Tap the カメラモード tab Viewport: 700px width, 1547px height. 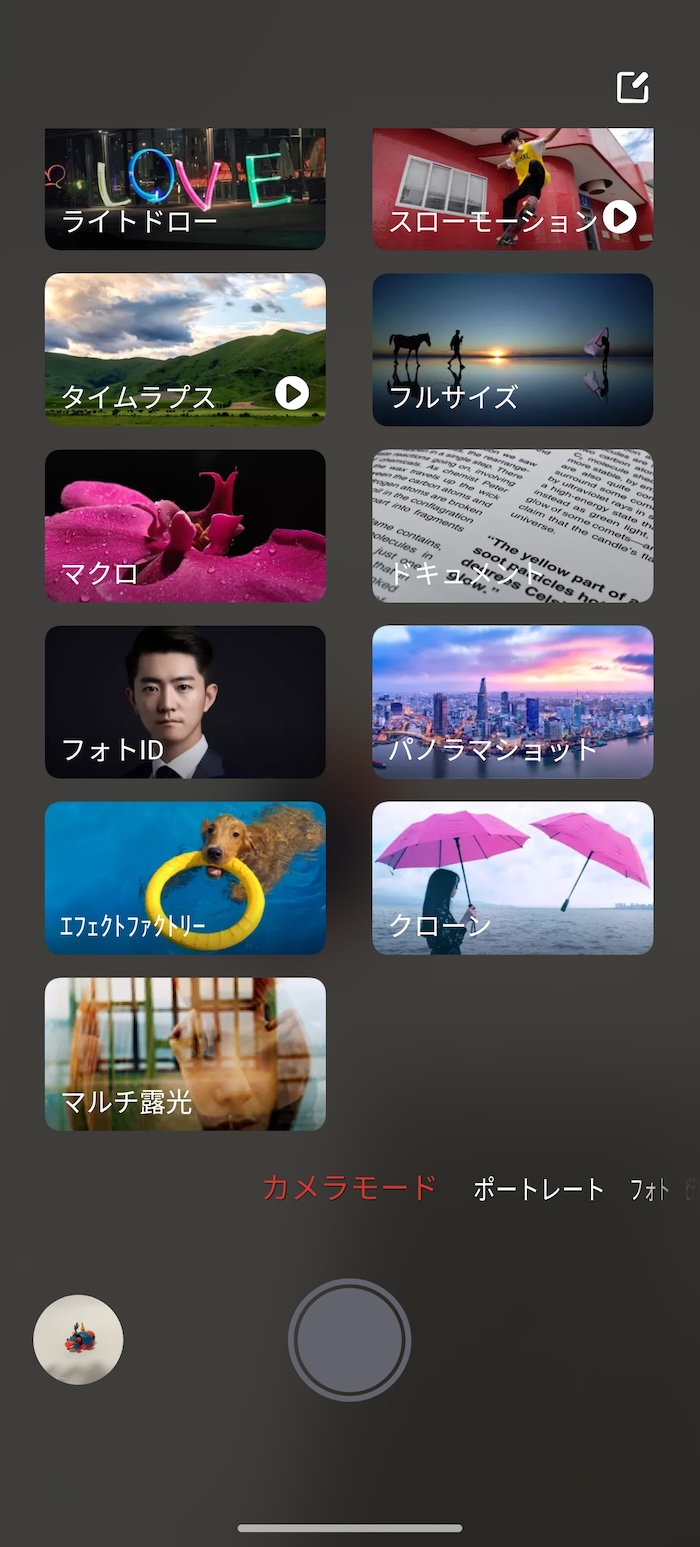[x=349, y=1188]
